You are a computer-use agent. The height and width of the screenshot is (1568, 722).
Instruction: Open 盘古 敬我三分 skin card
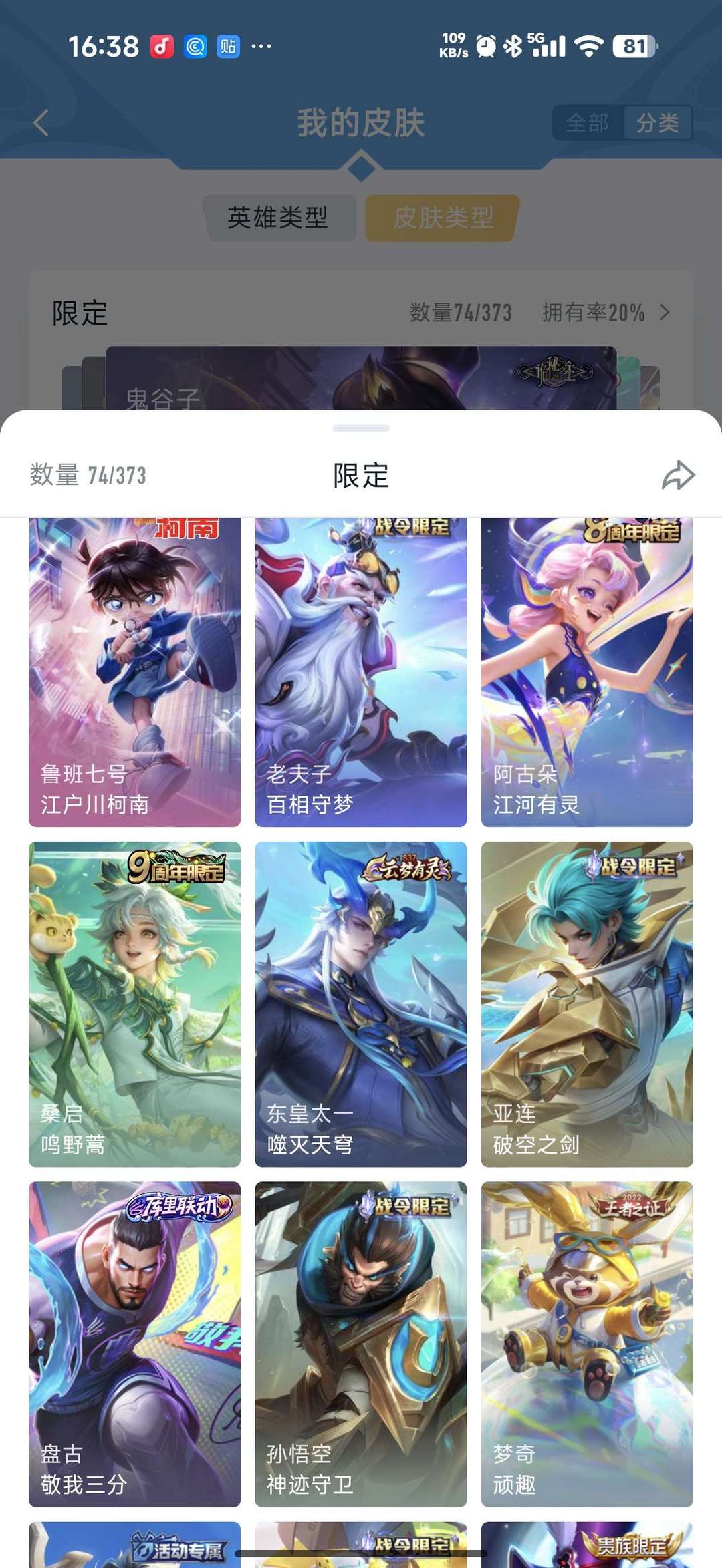coord(134,1343)
